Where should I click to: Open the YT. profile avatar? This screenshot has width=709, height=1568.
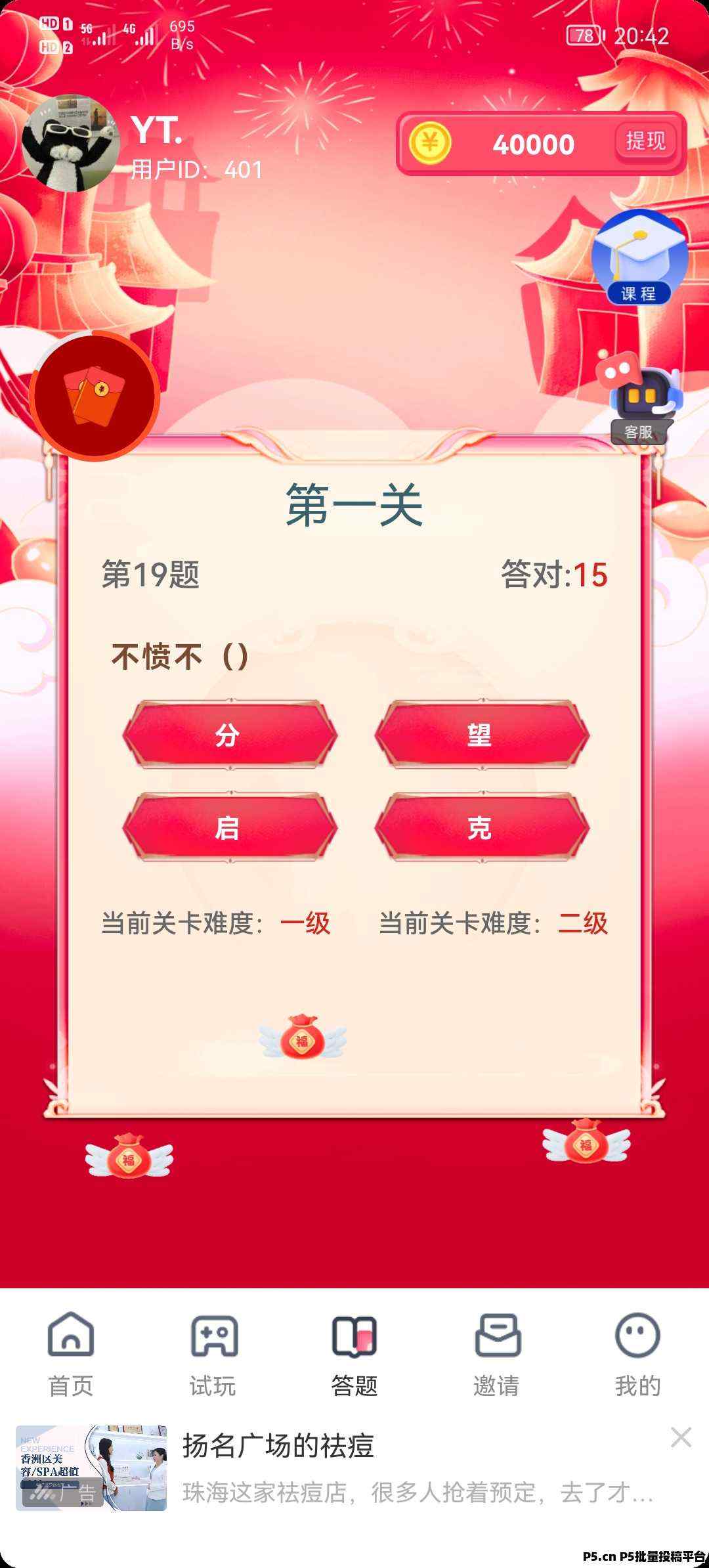71,143
